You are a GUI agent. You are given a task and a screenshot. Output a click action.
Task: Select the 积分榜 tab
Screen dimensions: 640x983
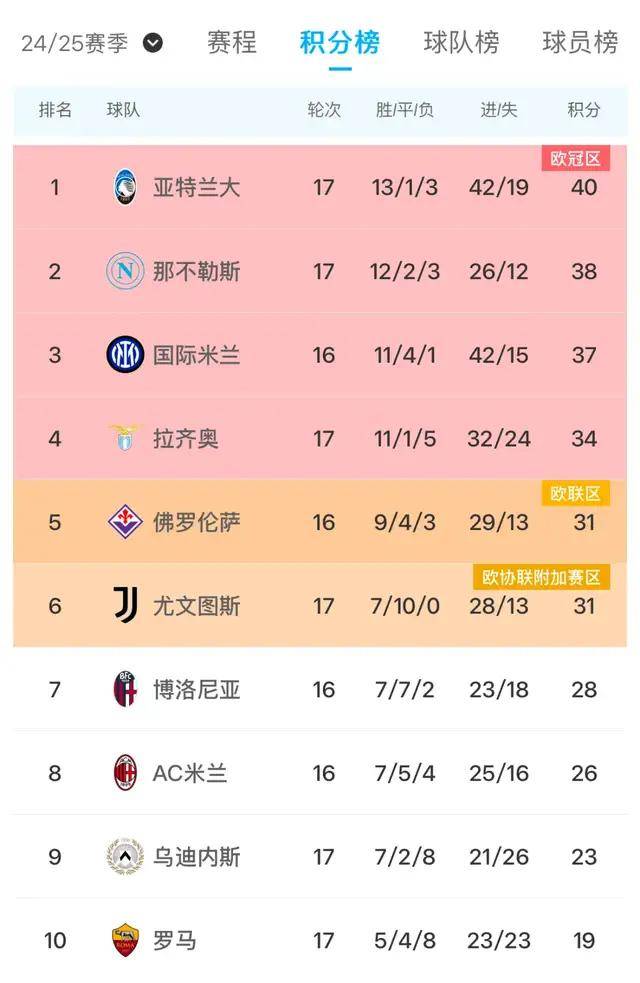[339, 43]
